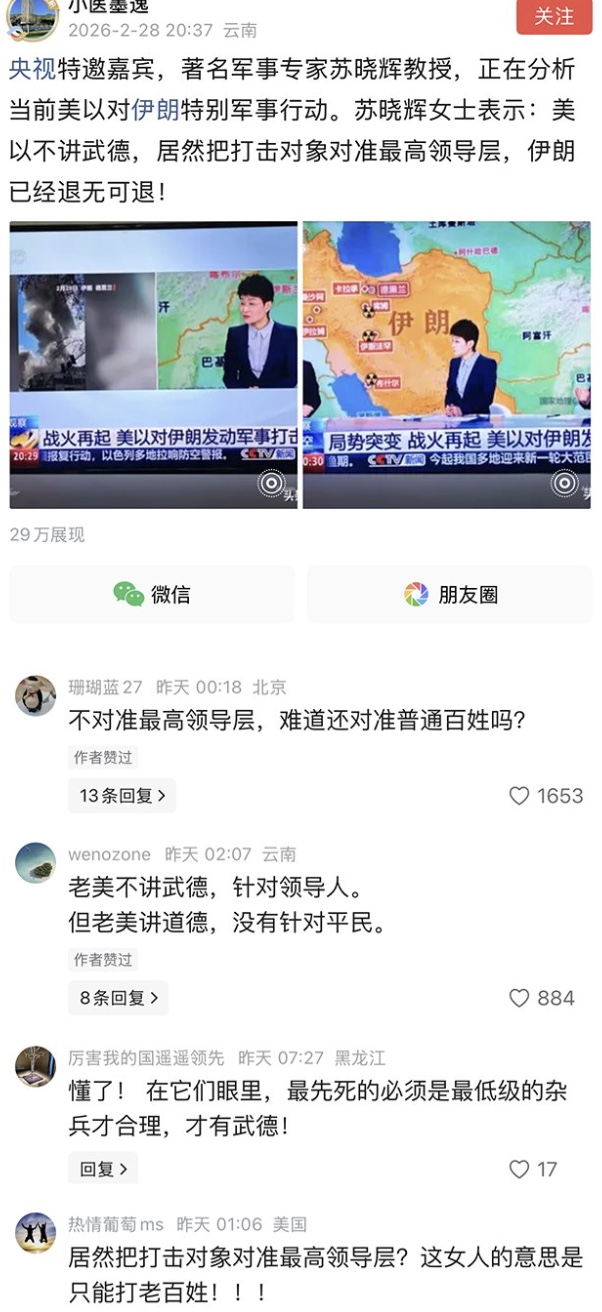
Task: Open the second image showing Iran map
Action: [446, 365]
